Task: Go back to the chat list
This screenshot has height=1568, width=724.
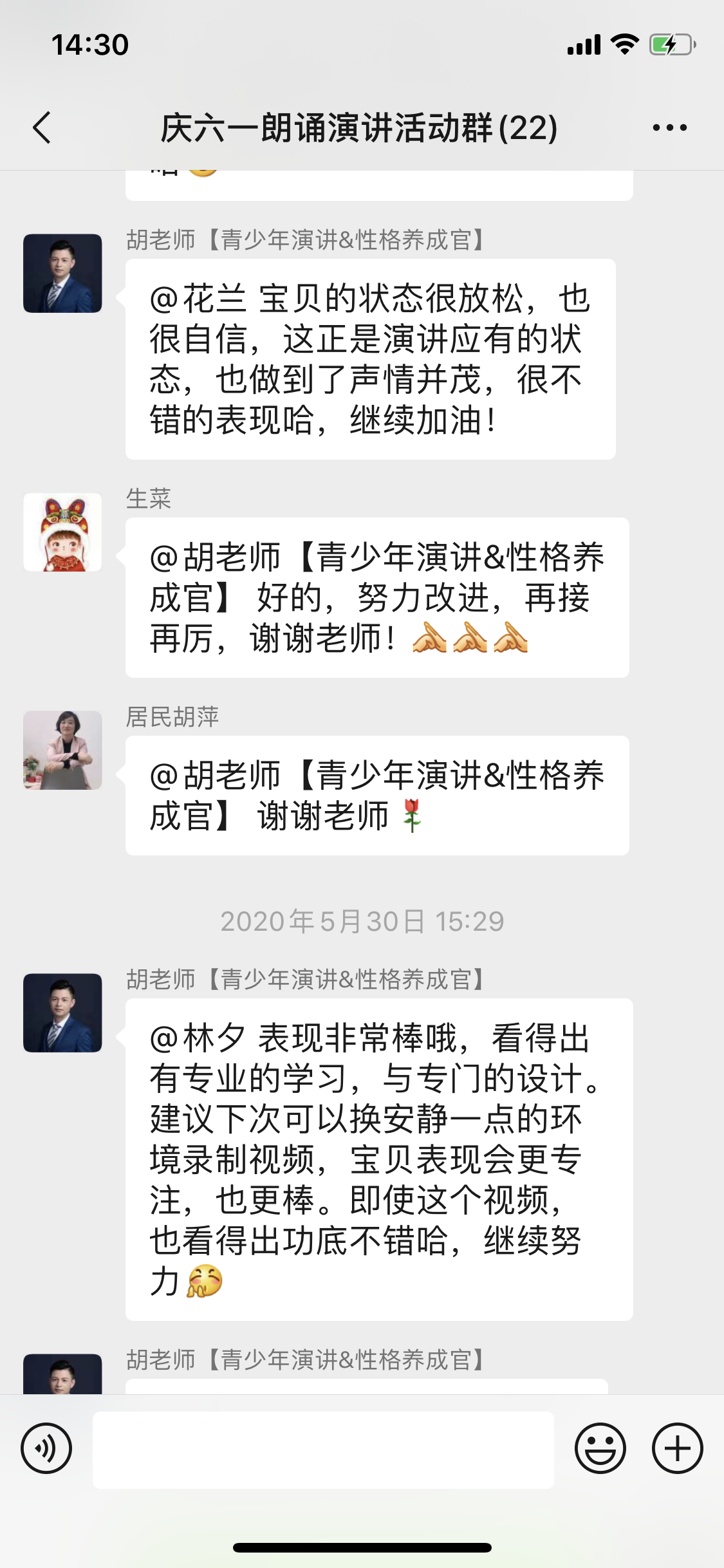Action: [x=42, y=127]
